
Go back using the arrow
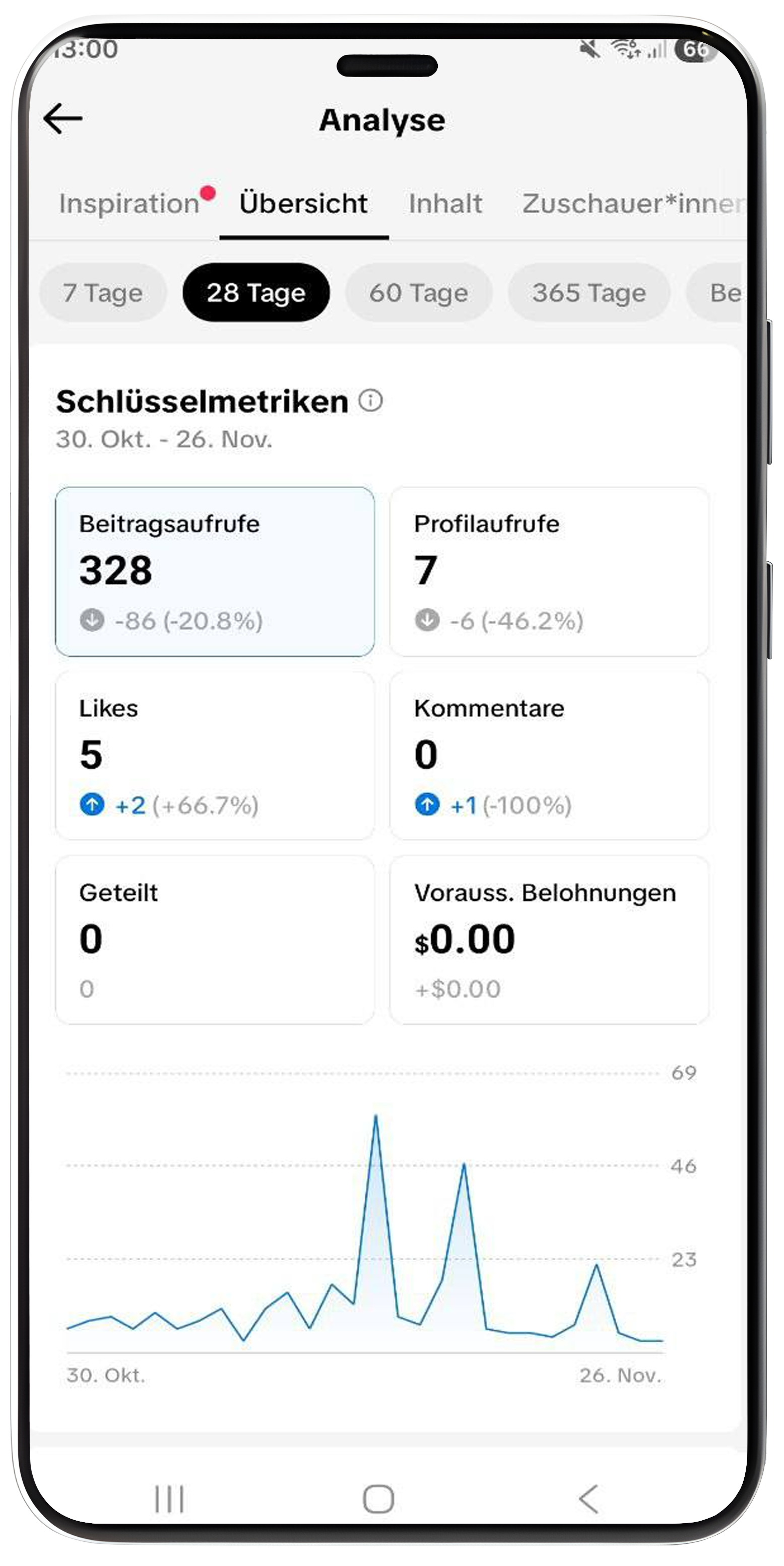coord(63,118)
